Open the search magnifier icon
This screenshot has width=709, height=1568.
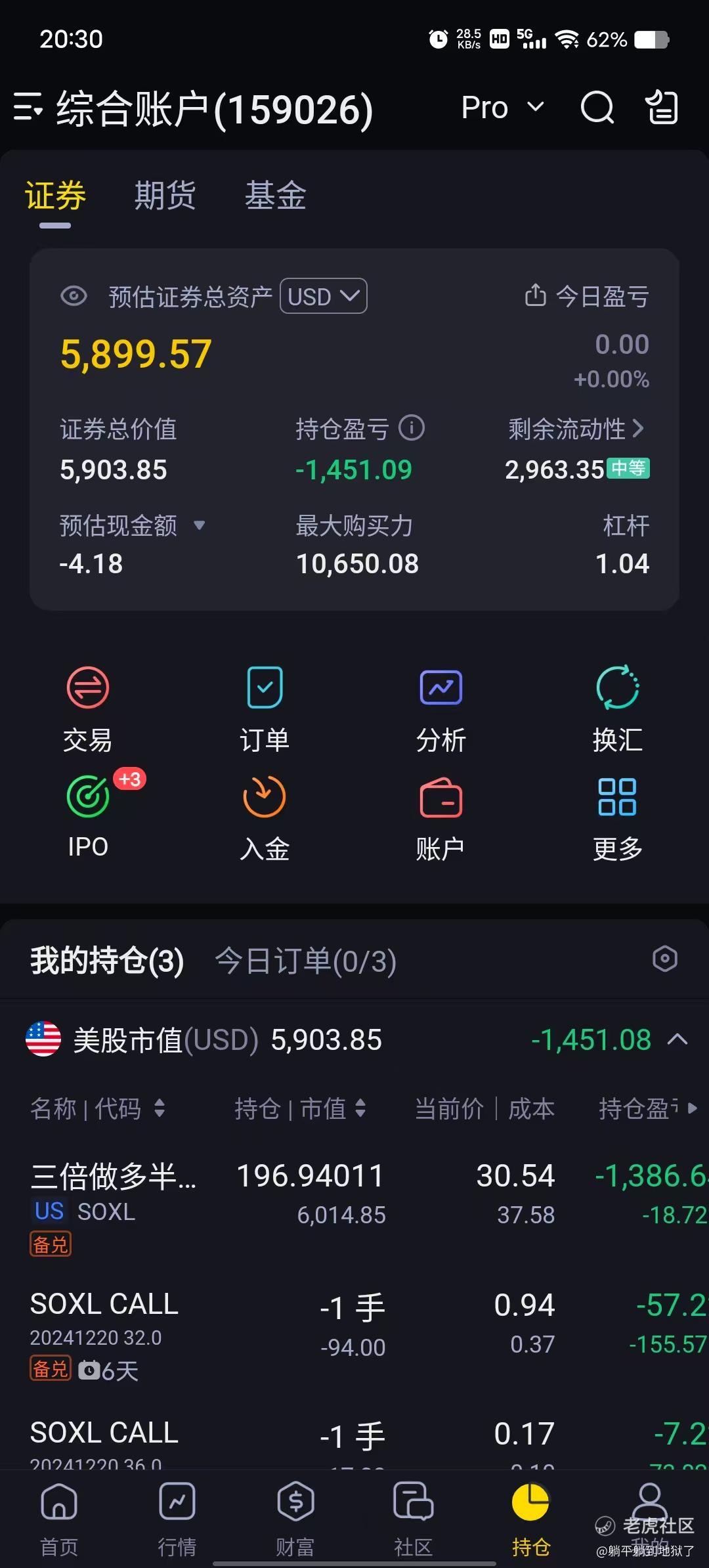597,107
